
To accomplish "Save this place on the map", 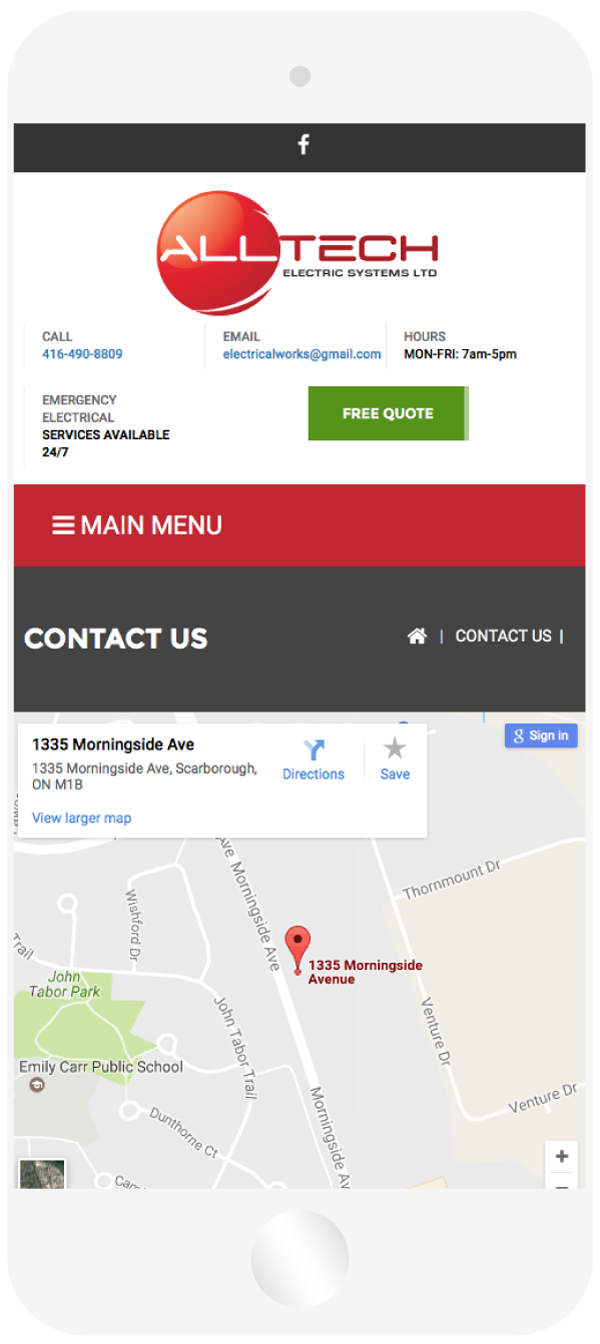I will click(395, 760).
